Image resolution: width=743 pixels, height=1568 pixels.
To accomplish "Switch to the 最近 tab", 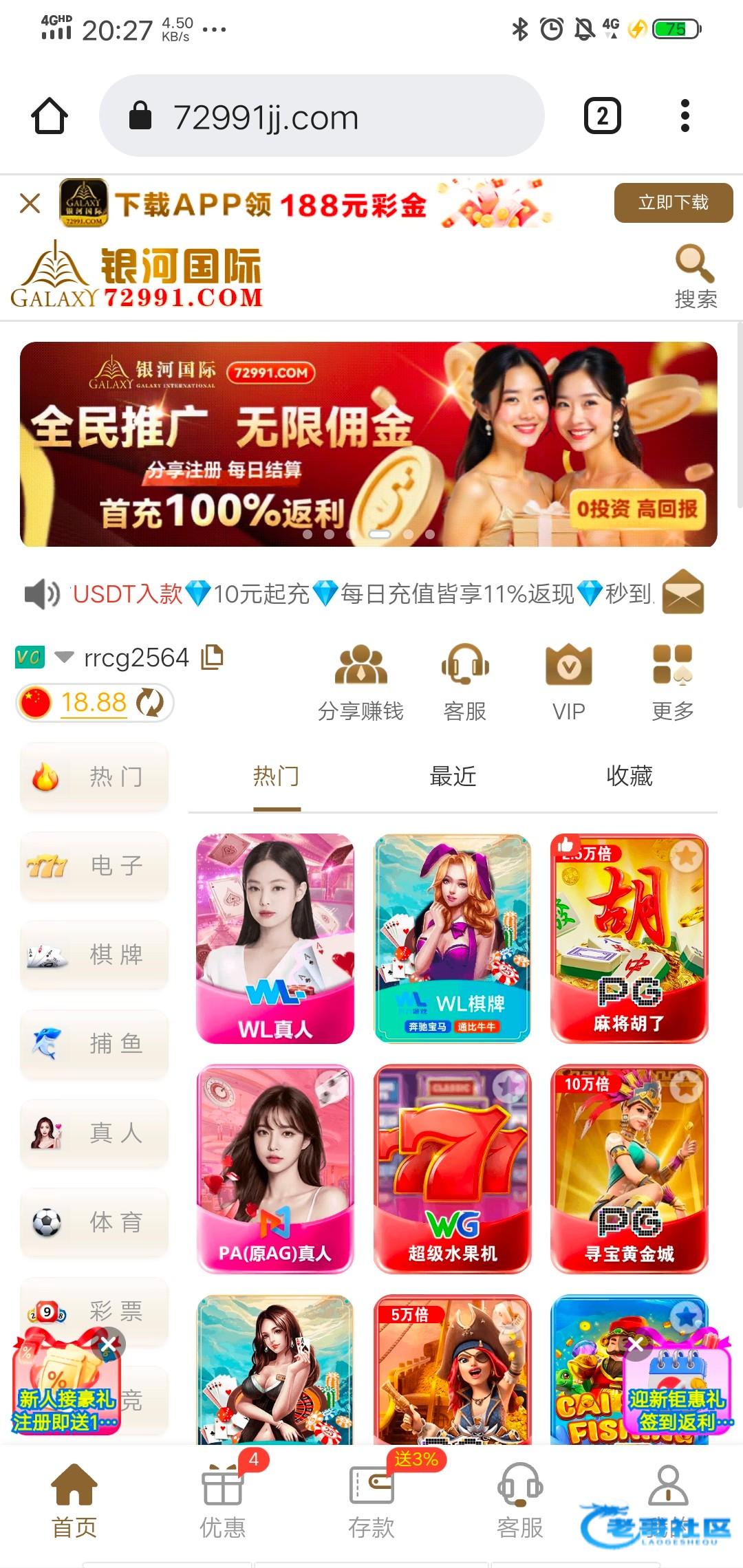I will point(453,776).
